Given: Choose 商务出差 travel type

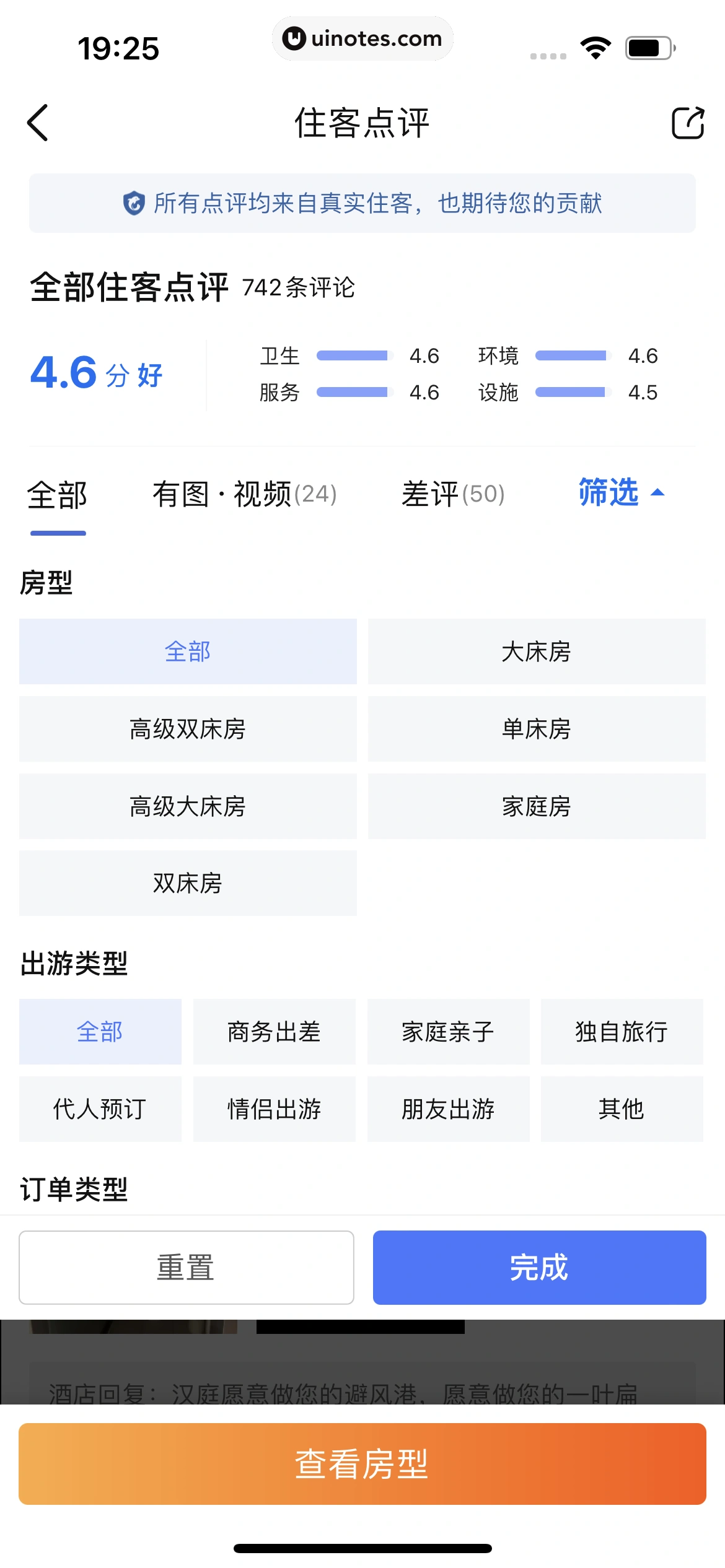Looking at the screenshot, I should click(274, 1032).
